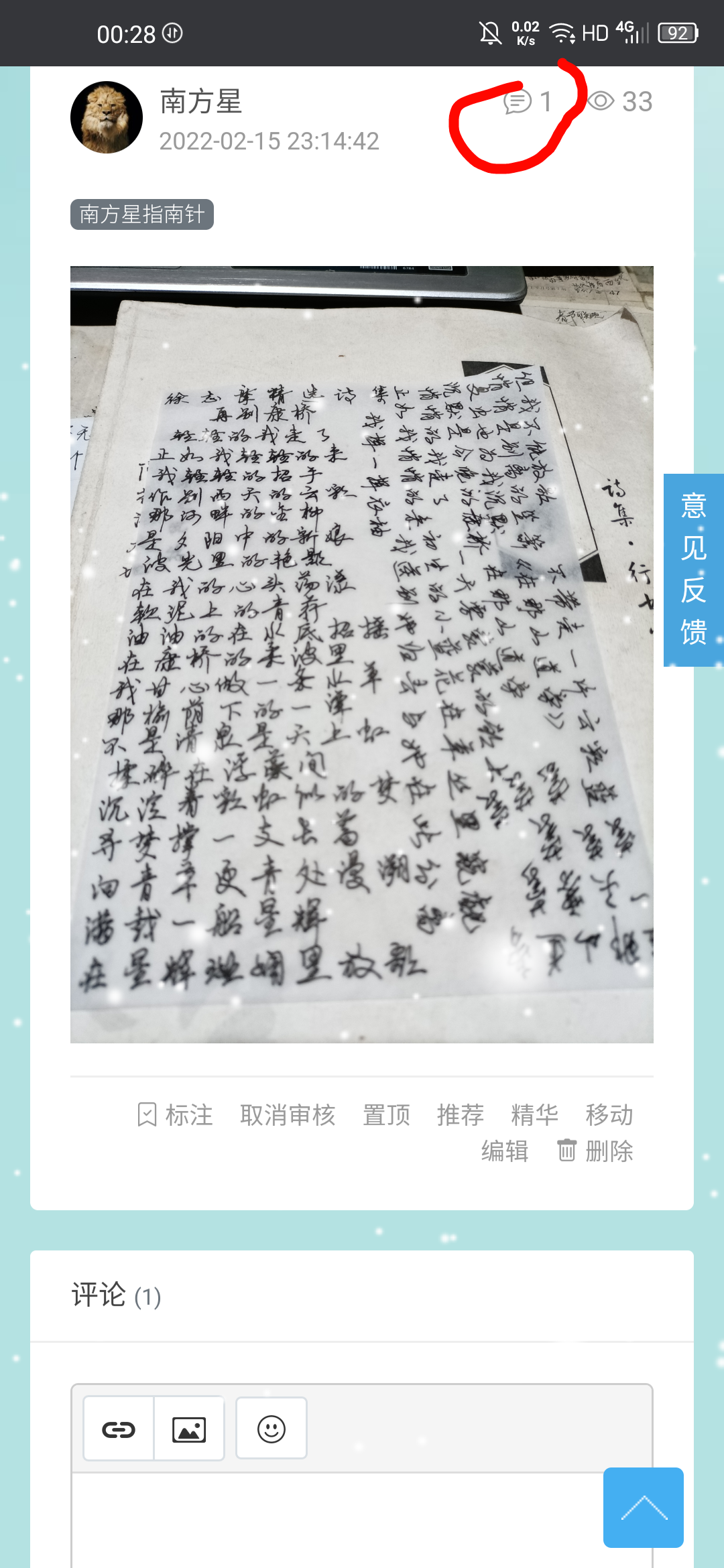Recommend the post via 推荐
The width and height of the screenshot is (724, 1568).
tap(460, 1115)
